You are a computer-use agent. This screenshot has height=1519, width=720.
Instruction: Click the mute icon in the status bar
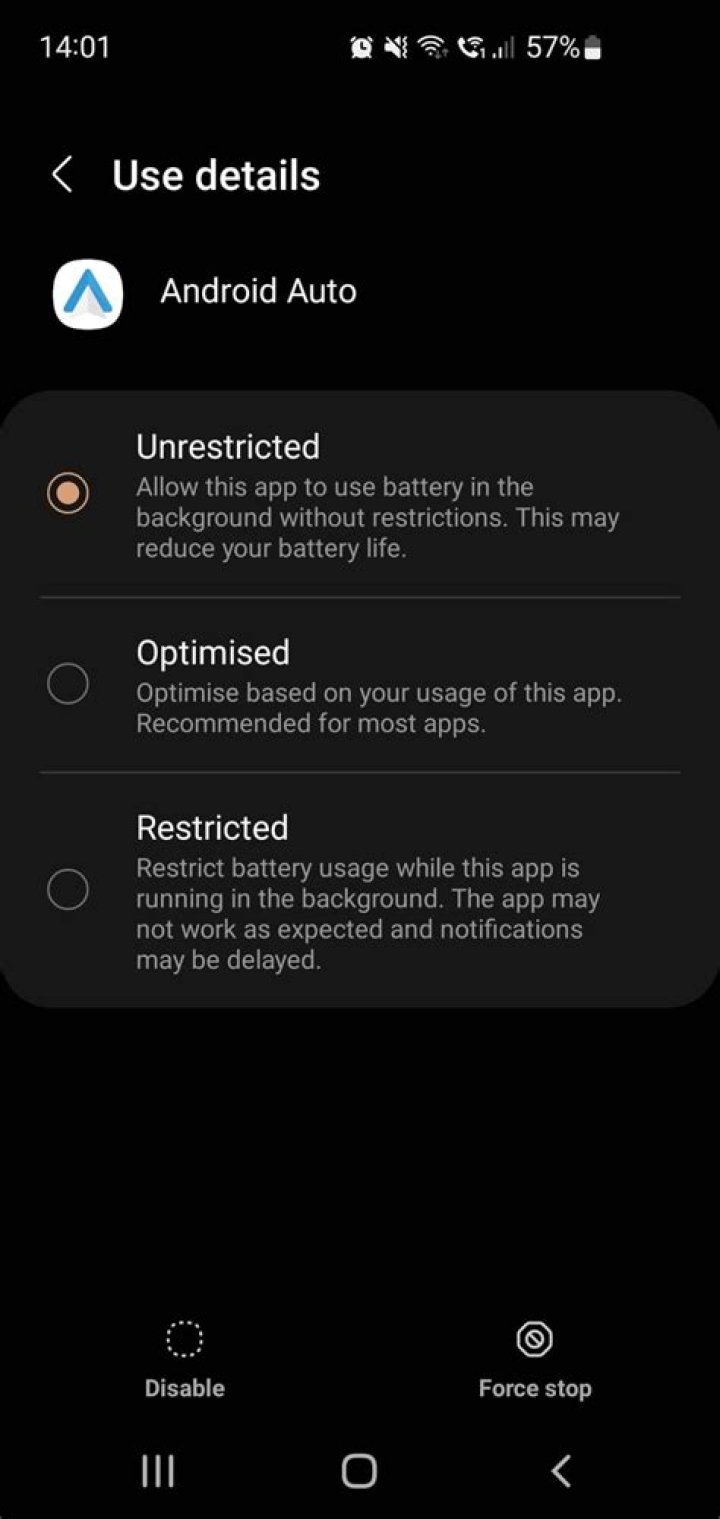point(396,47)
